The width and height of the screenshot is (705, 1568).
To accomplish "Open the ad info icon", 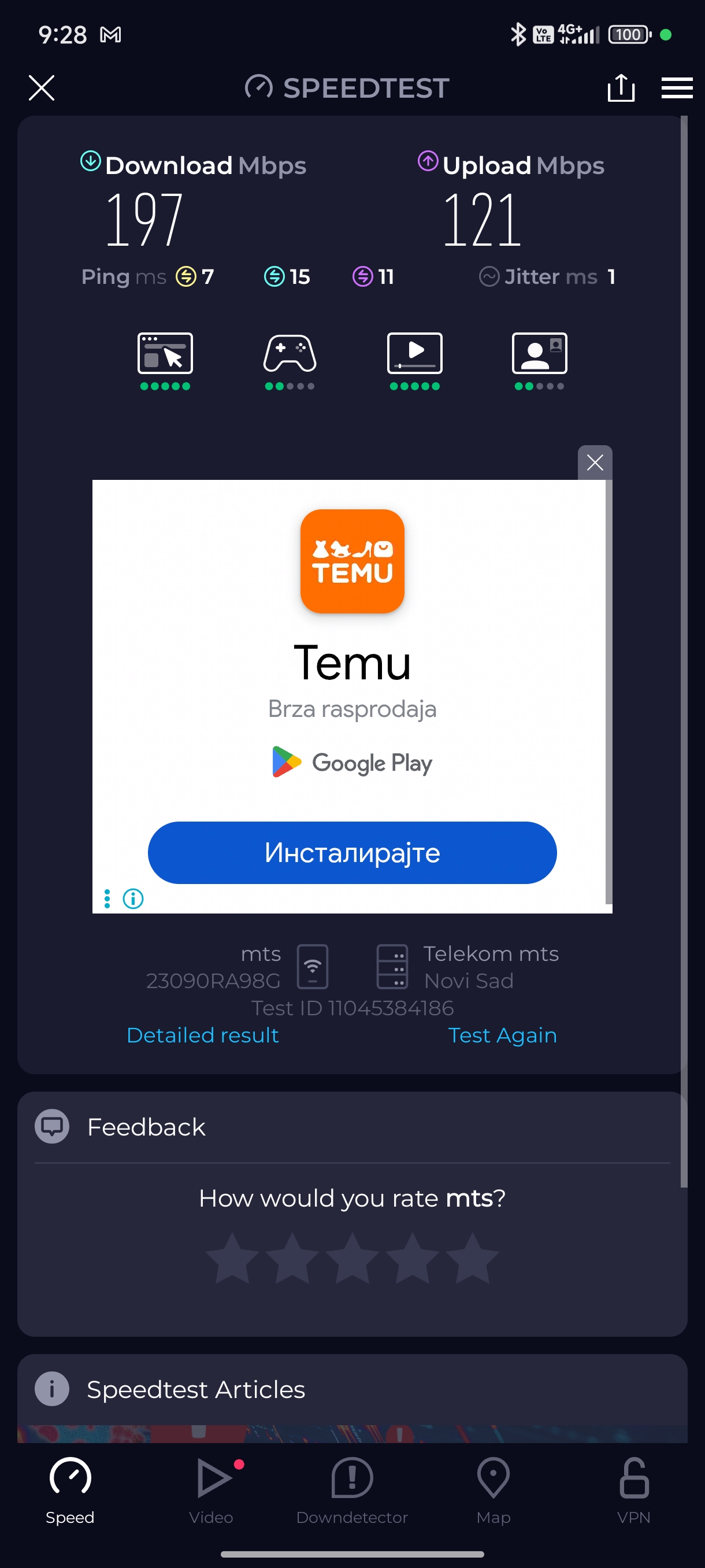I will pos(133,898).
